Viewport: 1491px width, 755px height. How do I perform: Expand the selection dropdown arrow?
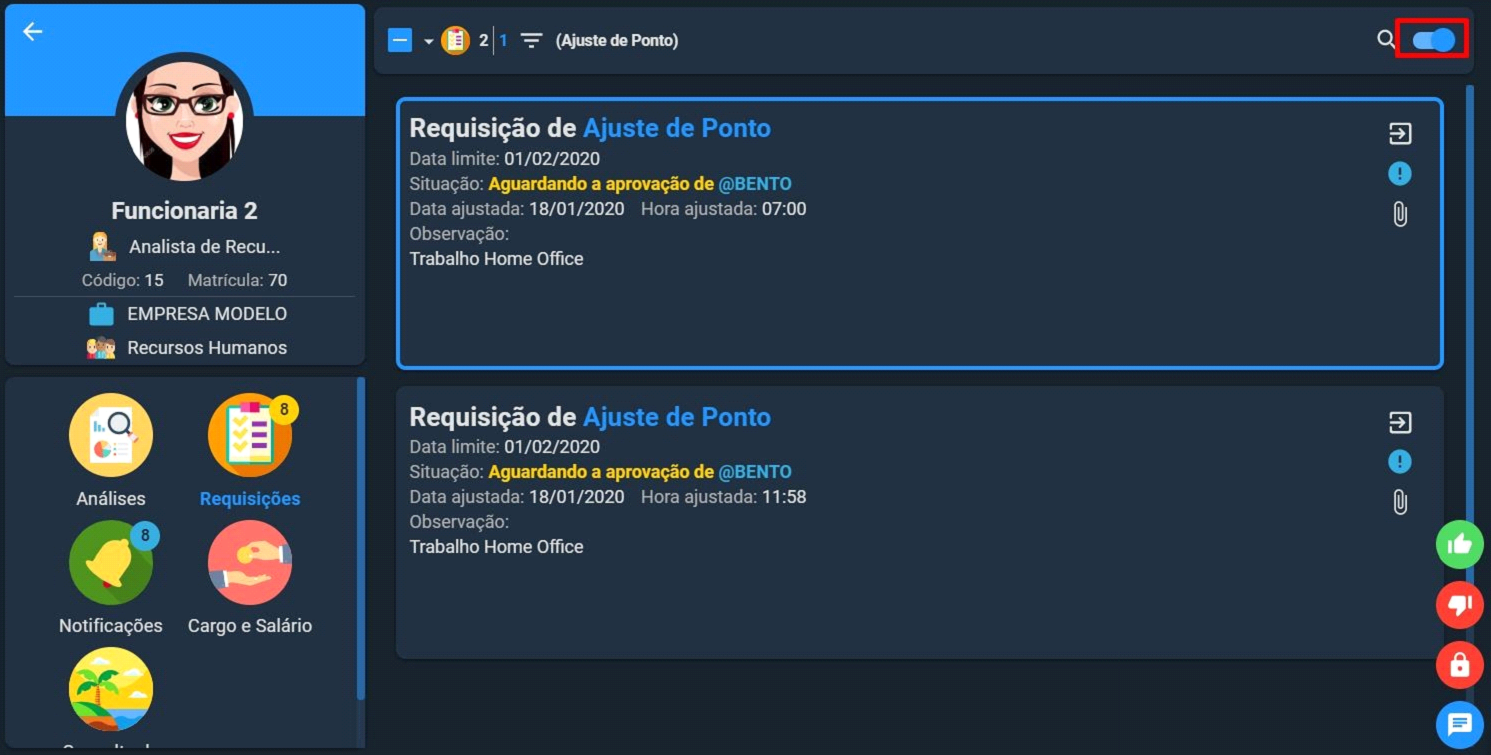[x=428, y=41]
